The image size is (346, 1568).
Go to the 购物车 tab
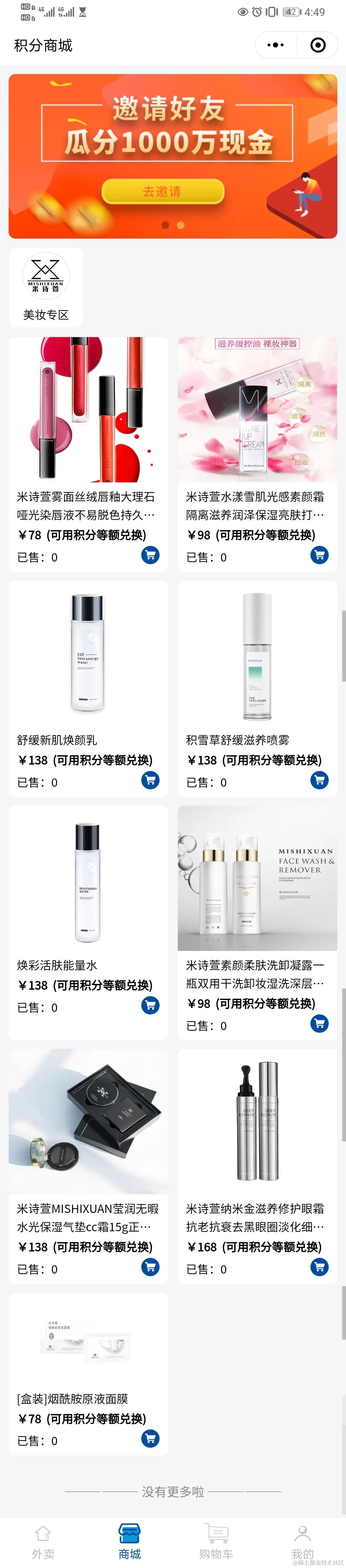click(216, 1541)
